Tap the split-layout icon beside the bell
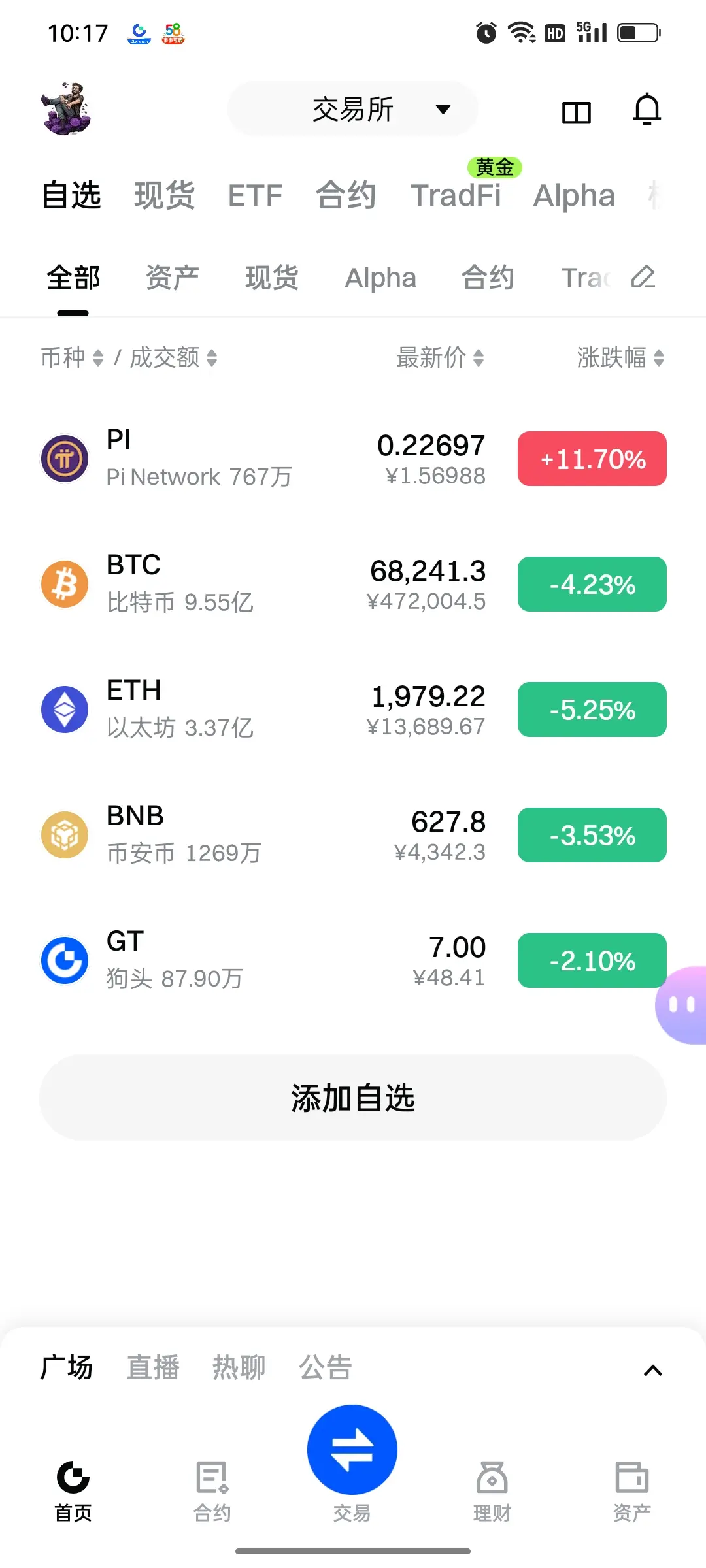 coord(576,112)
